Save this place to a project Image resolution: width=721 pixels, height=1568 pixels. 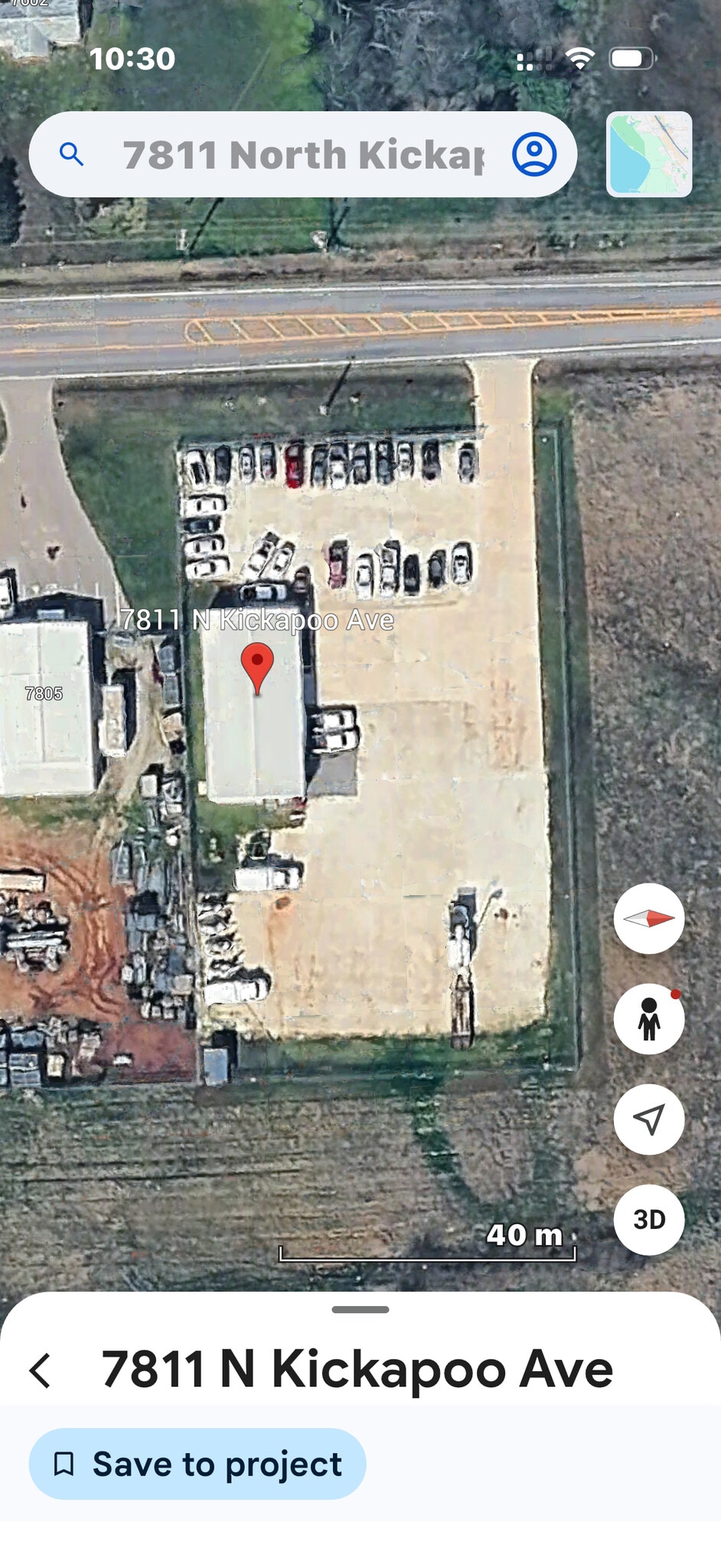[197, 1464]
